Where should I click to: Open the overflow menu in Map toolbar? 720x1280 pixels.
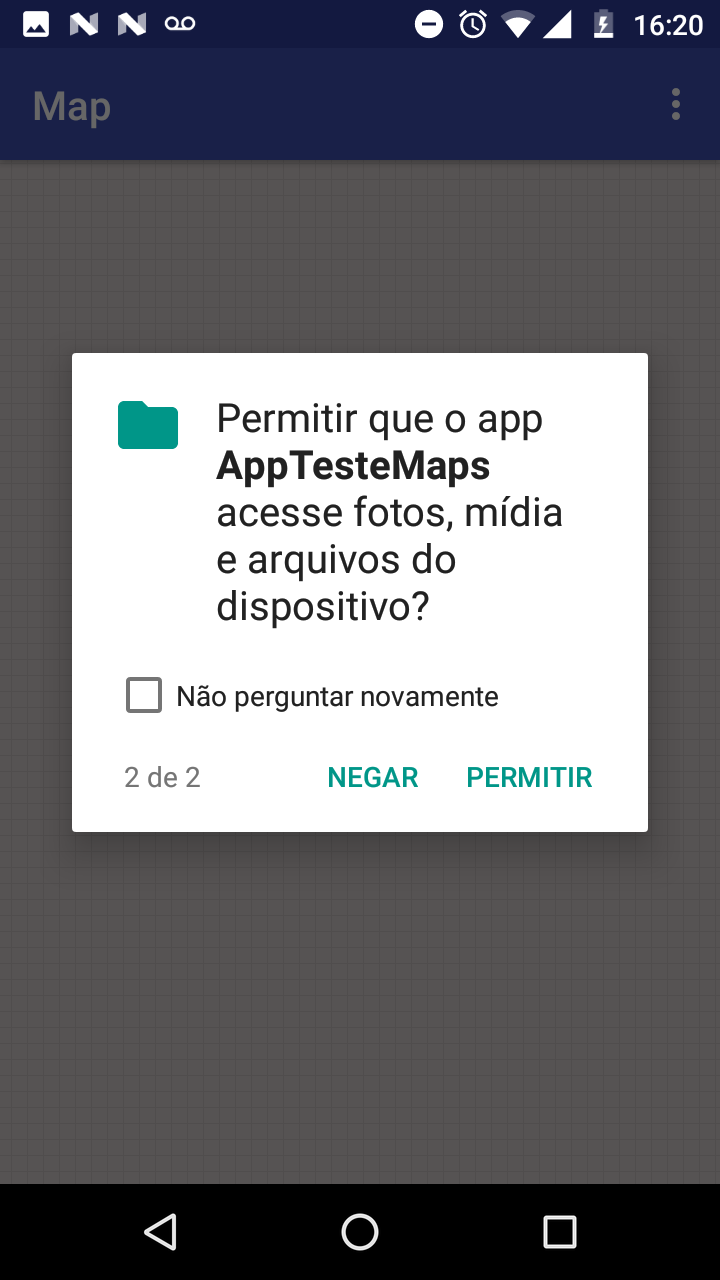pyautogui.click(x=676, y=105)
